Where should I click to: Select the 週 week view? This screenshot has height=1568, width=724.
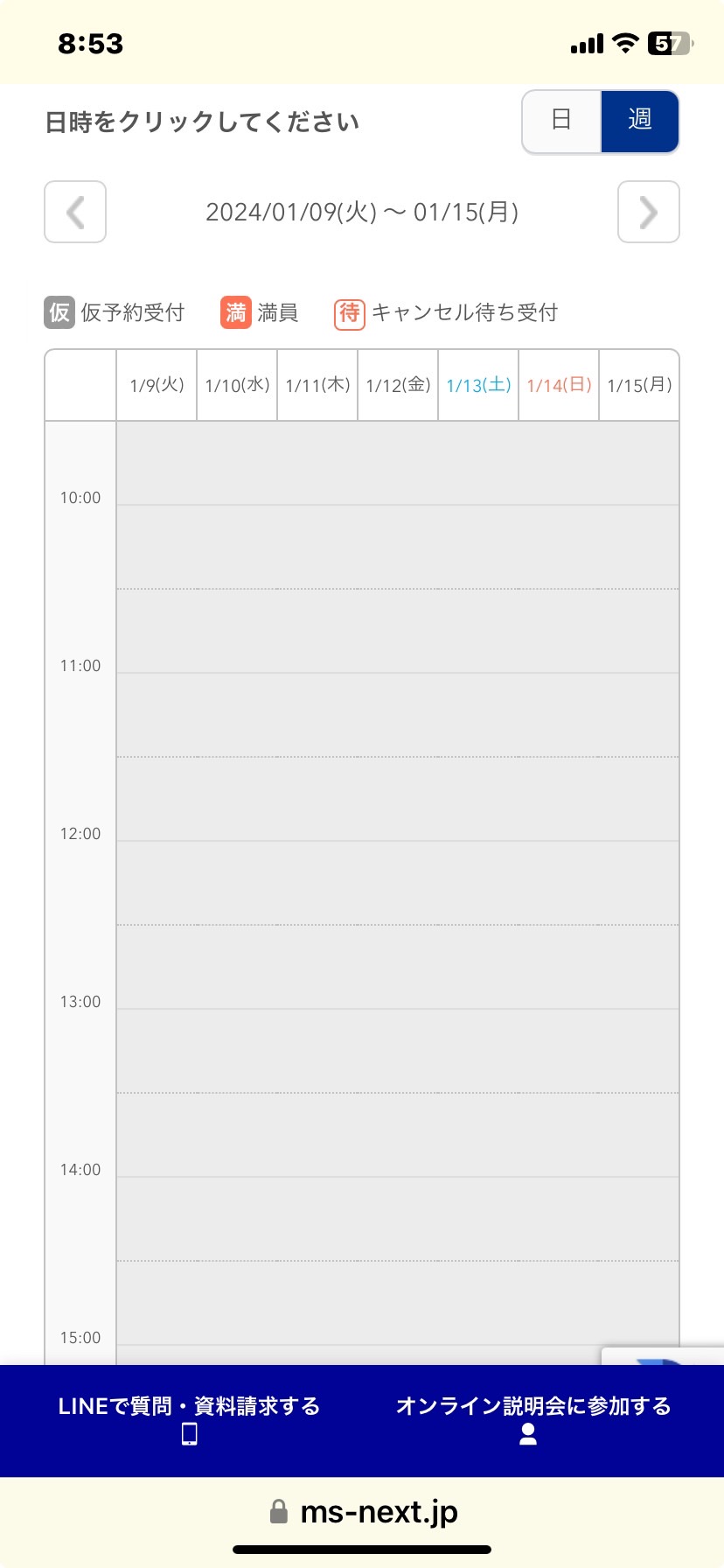640,121
